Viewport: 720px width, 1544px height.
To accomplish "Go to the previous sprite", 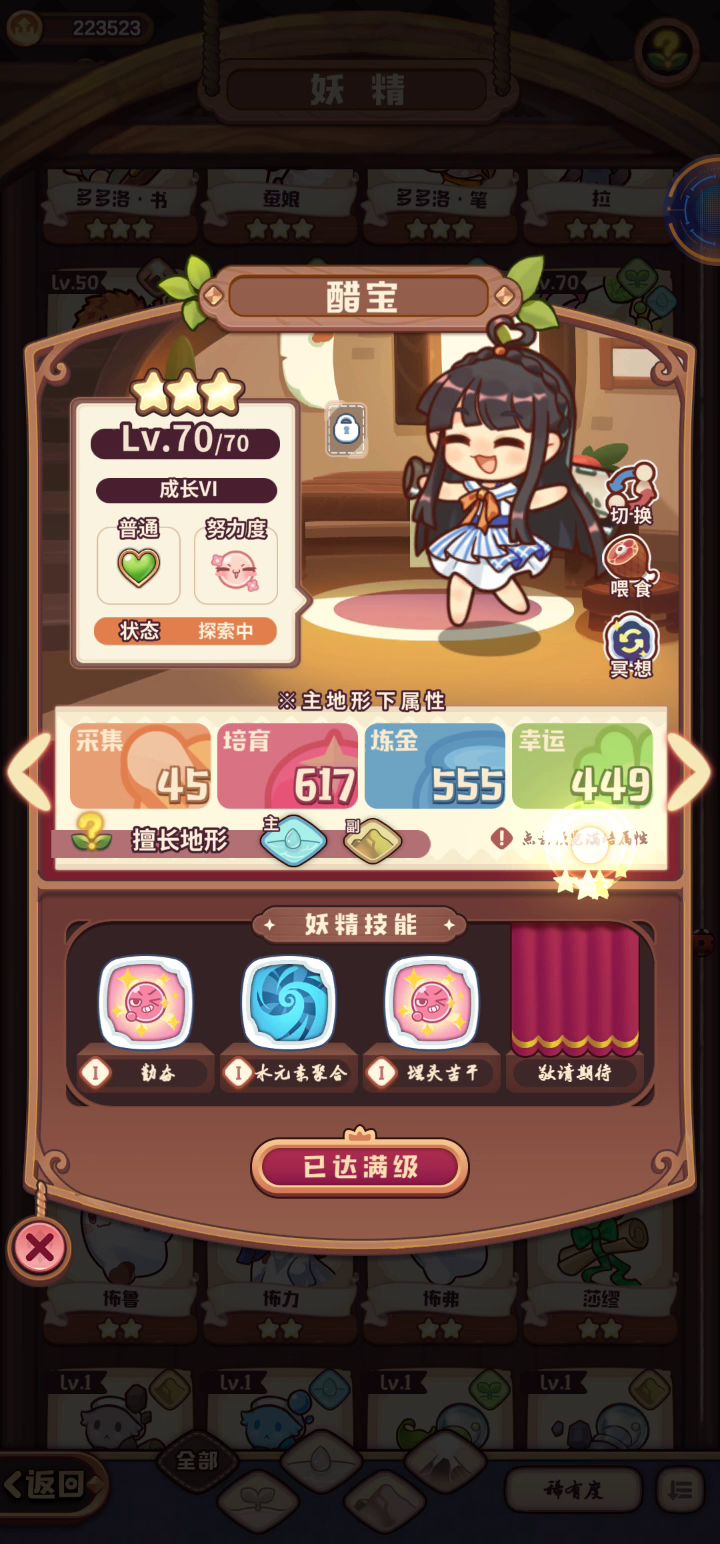I will coord(30,772).
